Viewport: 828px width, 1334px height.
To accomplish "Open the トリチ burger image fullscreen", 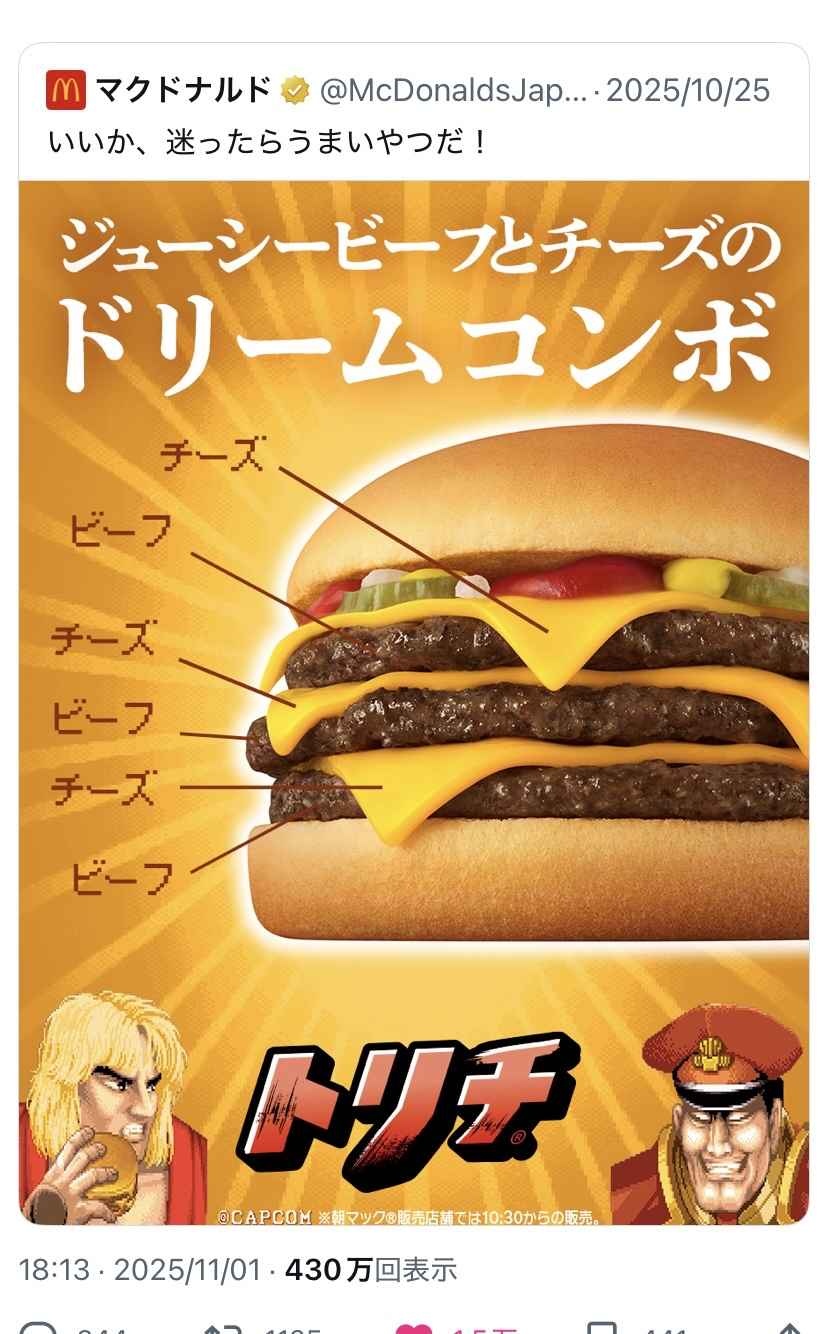I will pyautogui.click(x=413, y=700).
